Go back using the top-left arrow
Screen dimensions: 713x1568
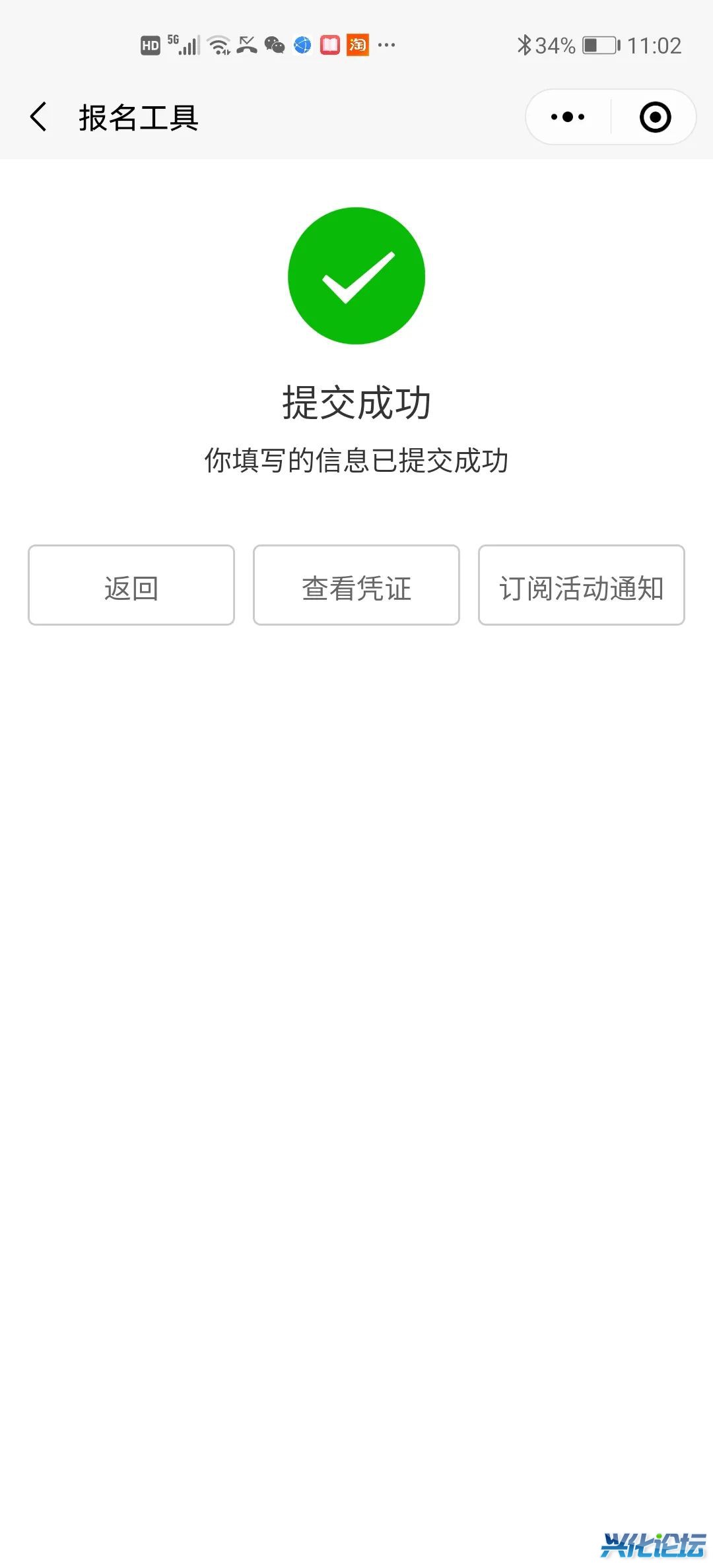[39, 117]
